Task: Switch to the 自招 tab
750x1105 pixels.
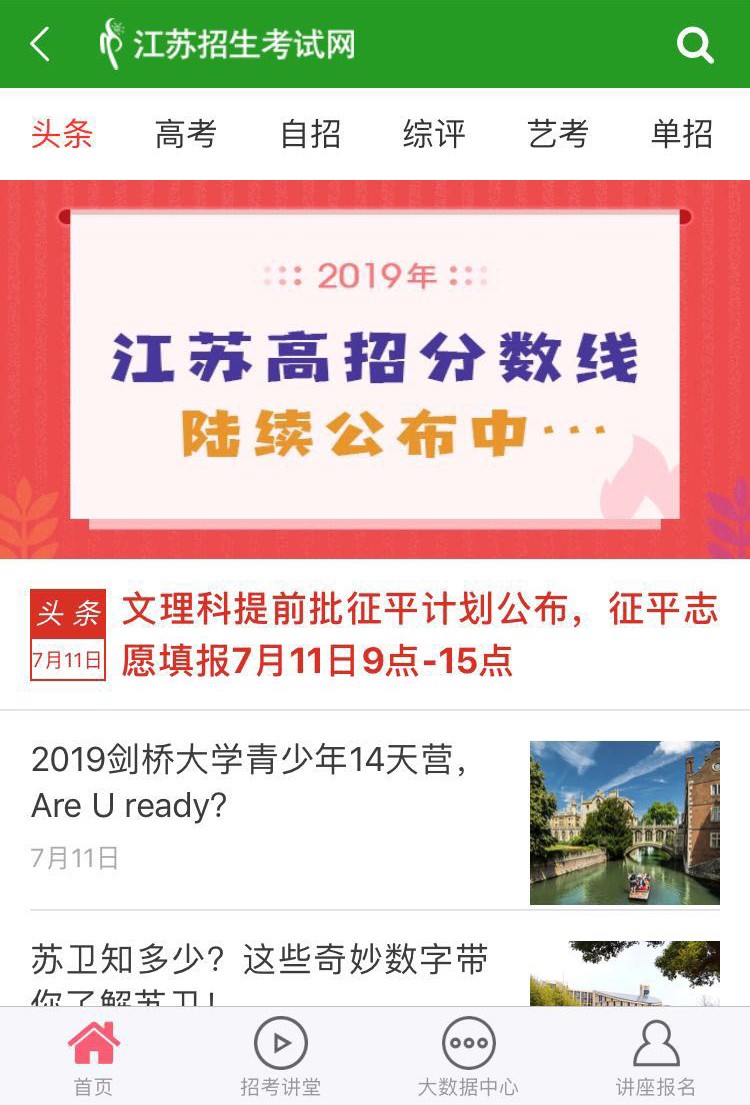Action: coord(310,134)
